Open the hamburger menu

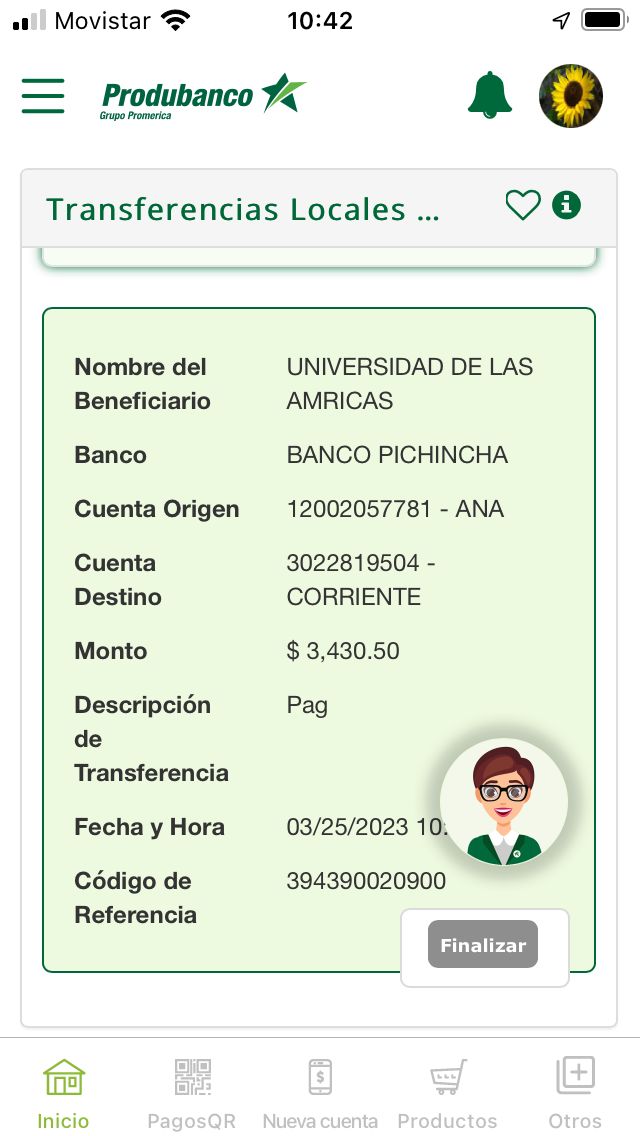pos(43,96)
